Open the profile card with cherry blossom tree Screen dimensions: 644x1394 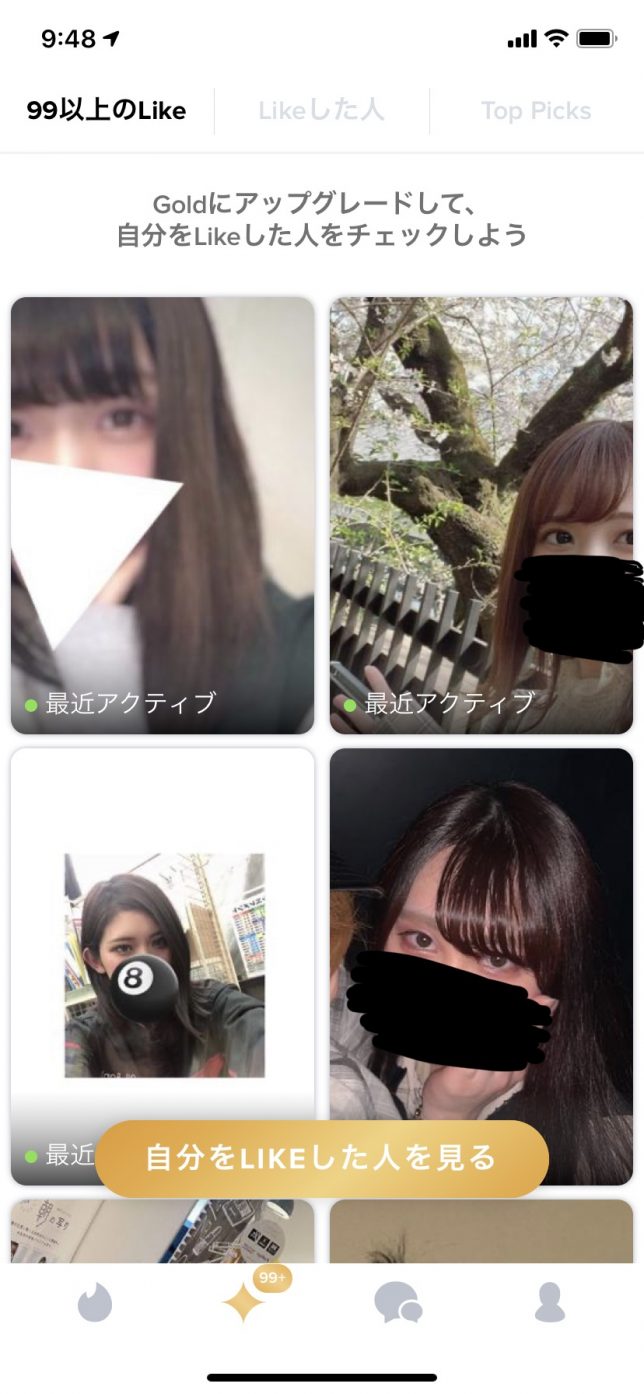(x=481, y=515)
